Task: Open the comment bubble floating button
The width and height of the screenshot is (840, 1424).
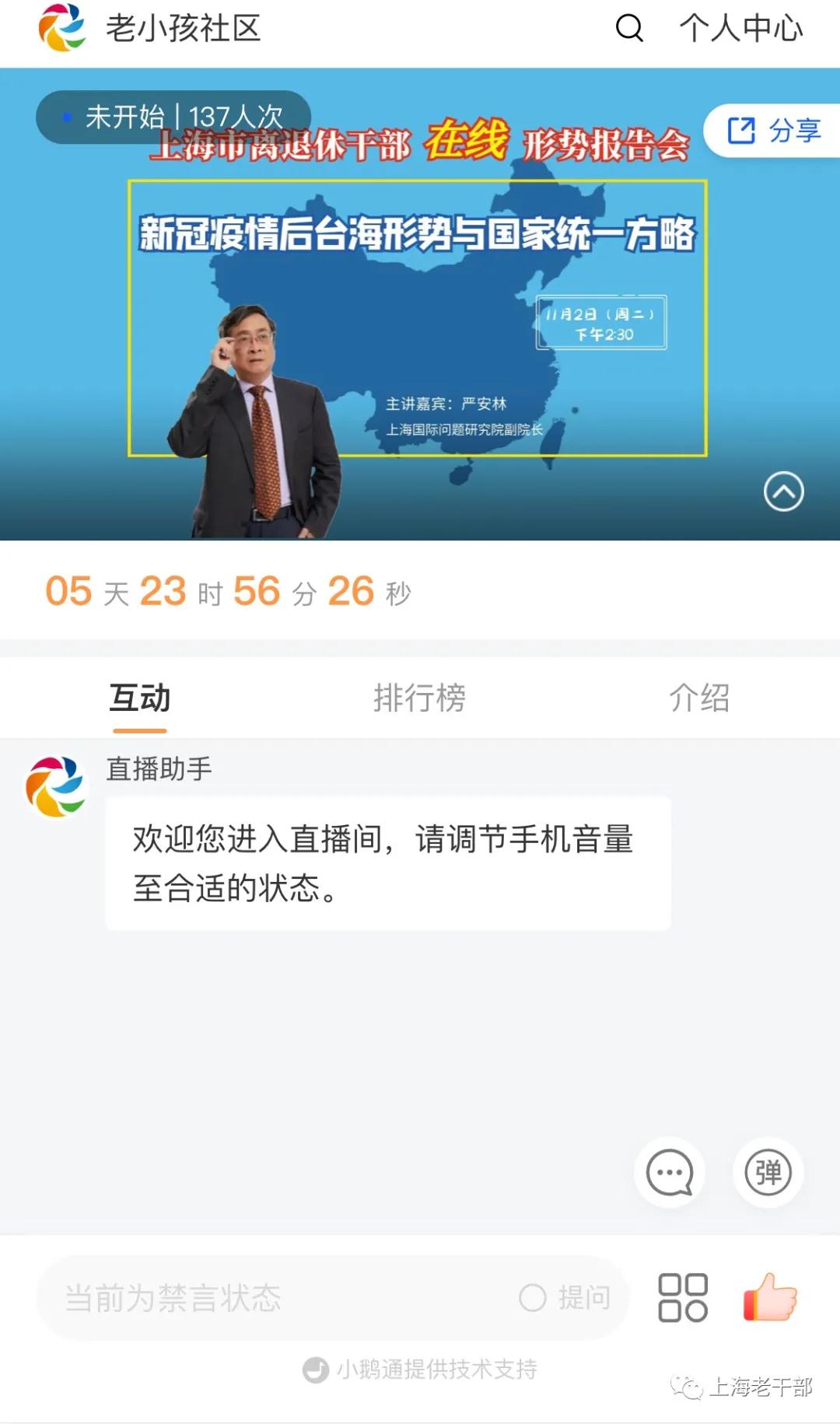Action: click(x=670, y=1172)
